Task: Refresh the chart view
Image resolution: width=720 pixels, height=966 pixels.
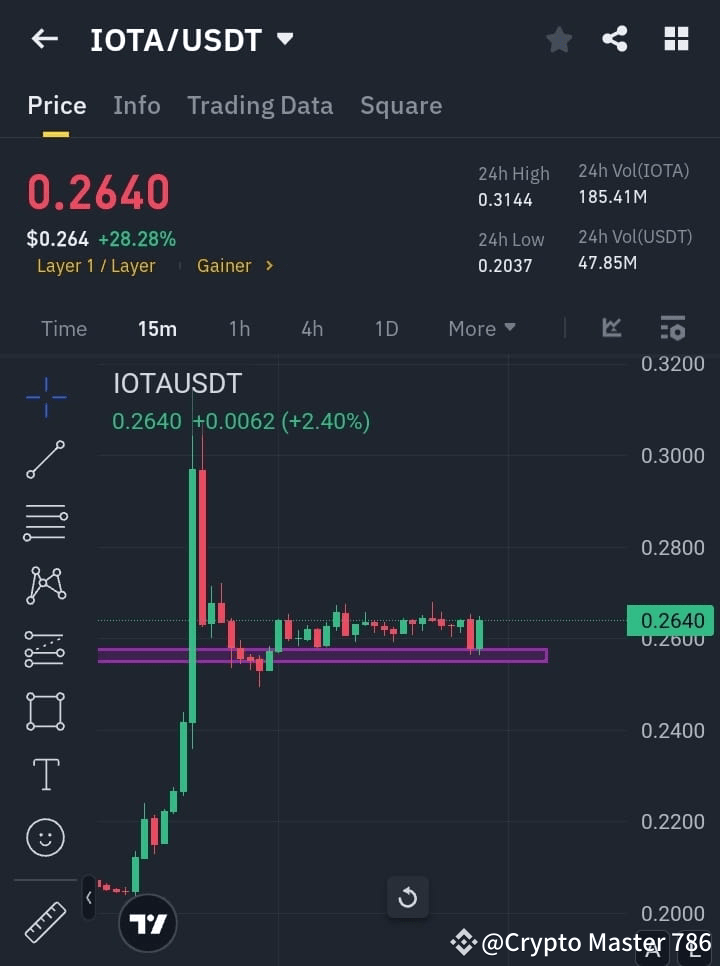Action: [x=408, y=898]
